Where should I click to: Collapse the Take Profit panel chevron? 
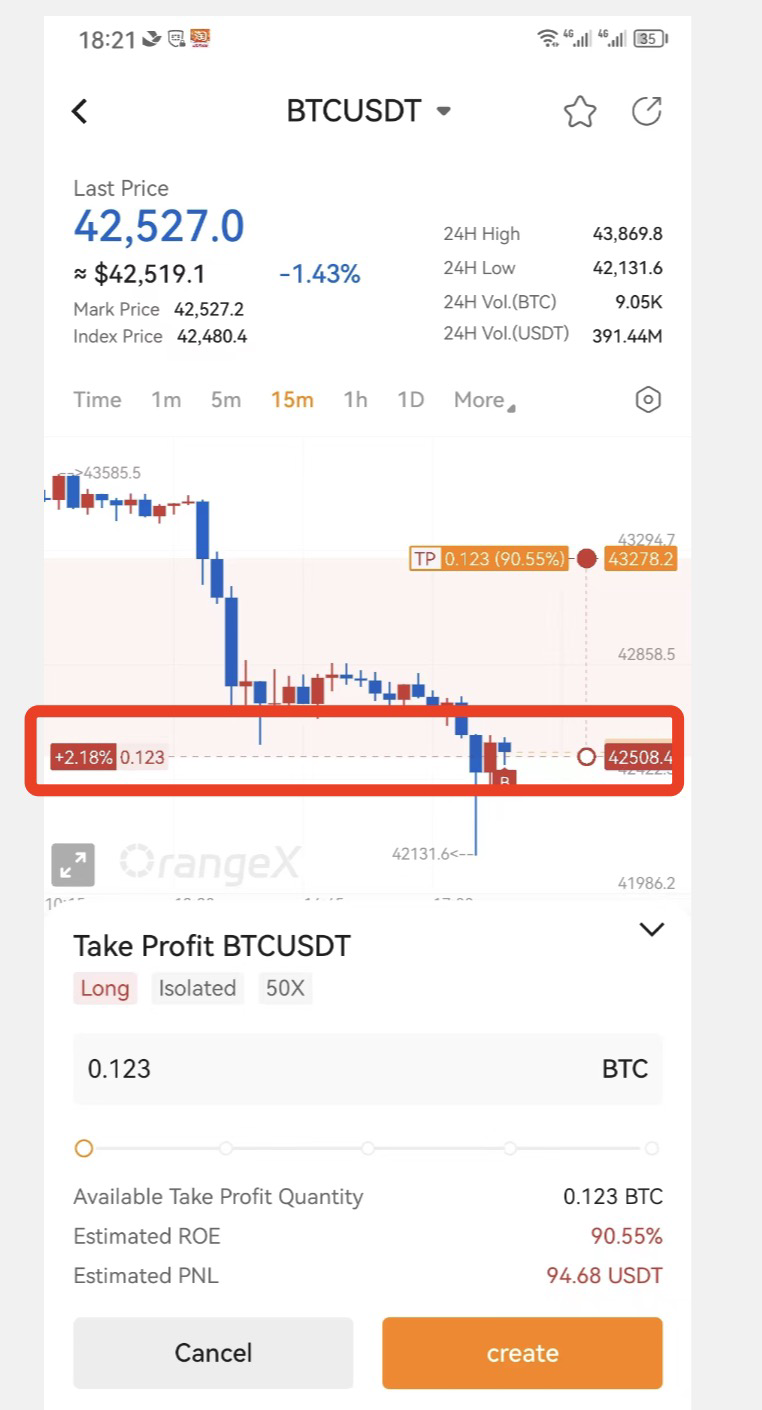coord(651,930)
